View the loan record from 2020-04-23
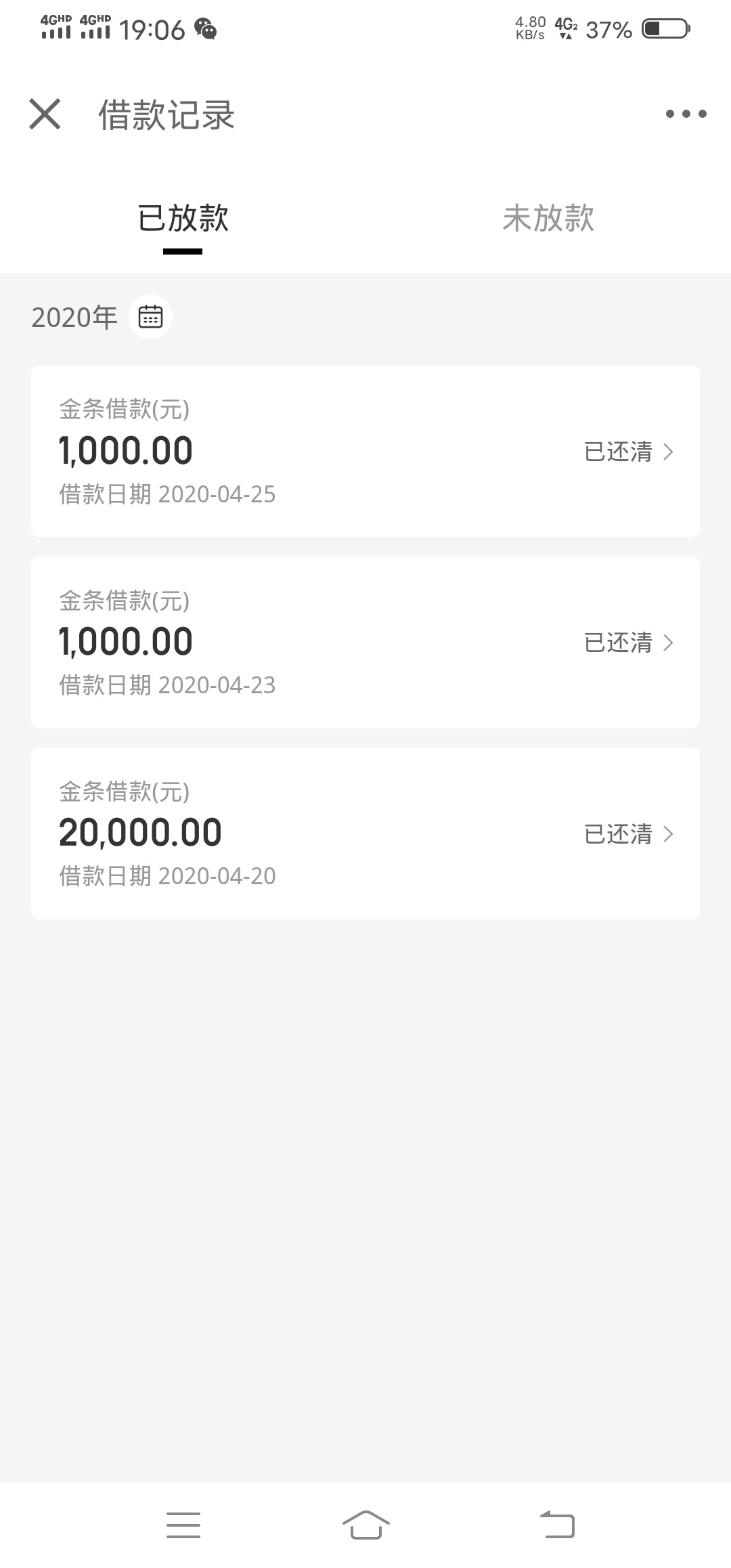This screenshot has width=731, height=1568. (x=365, y=643)
